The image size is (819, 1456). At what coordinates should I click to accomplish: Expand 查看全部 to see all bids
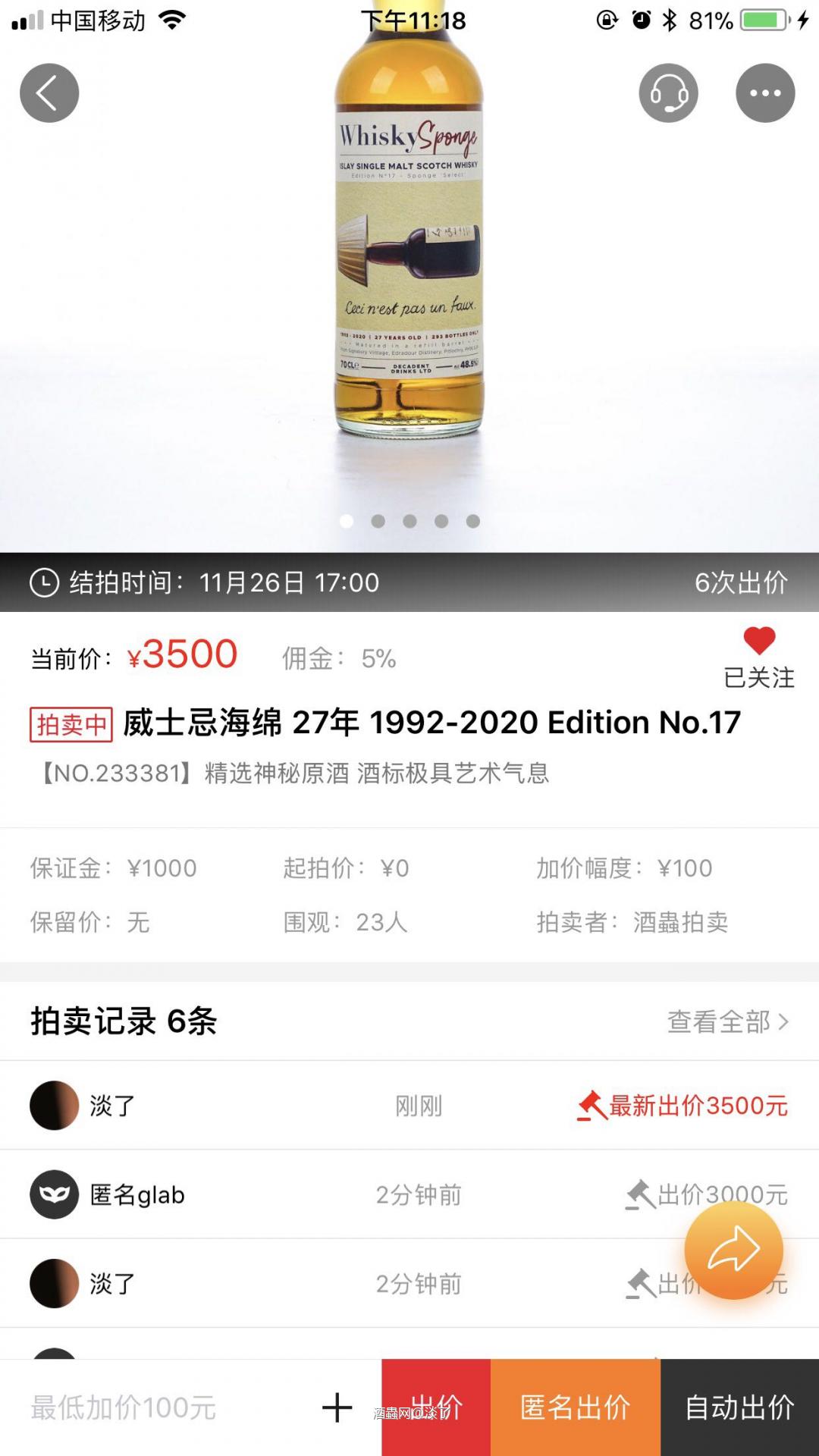coord(717,1021)
